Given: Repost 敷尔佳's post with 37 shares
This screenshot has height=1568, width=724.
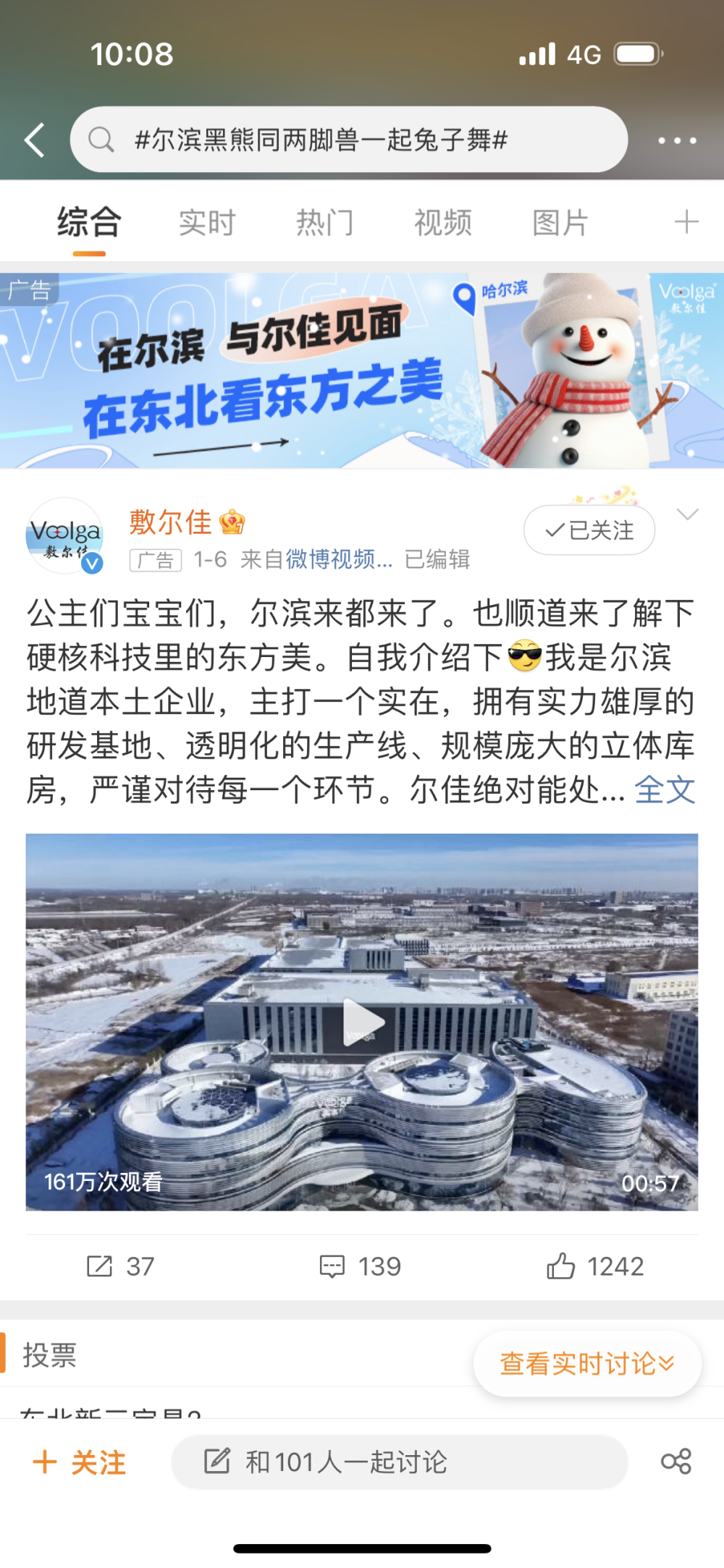Looking at the screenshot, I should point(120,1266).
